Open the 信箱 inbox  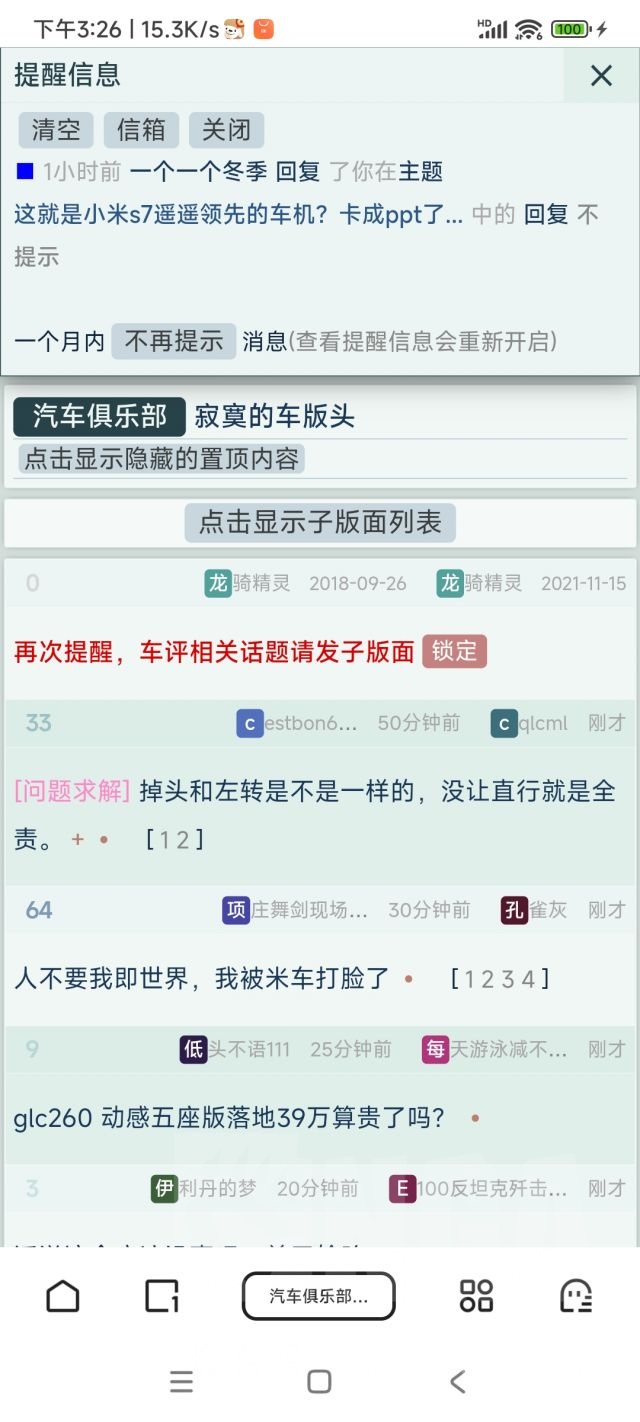tap(141, 130)
